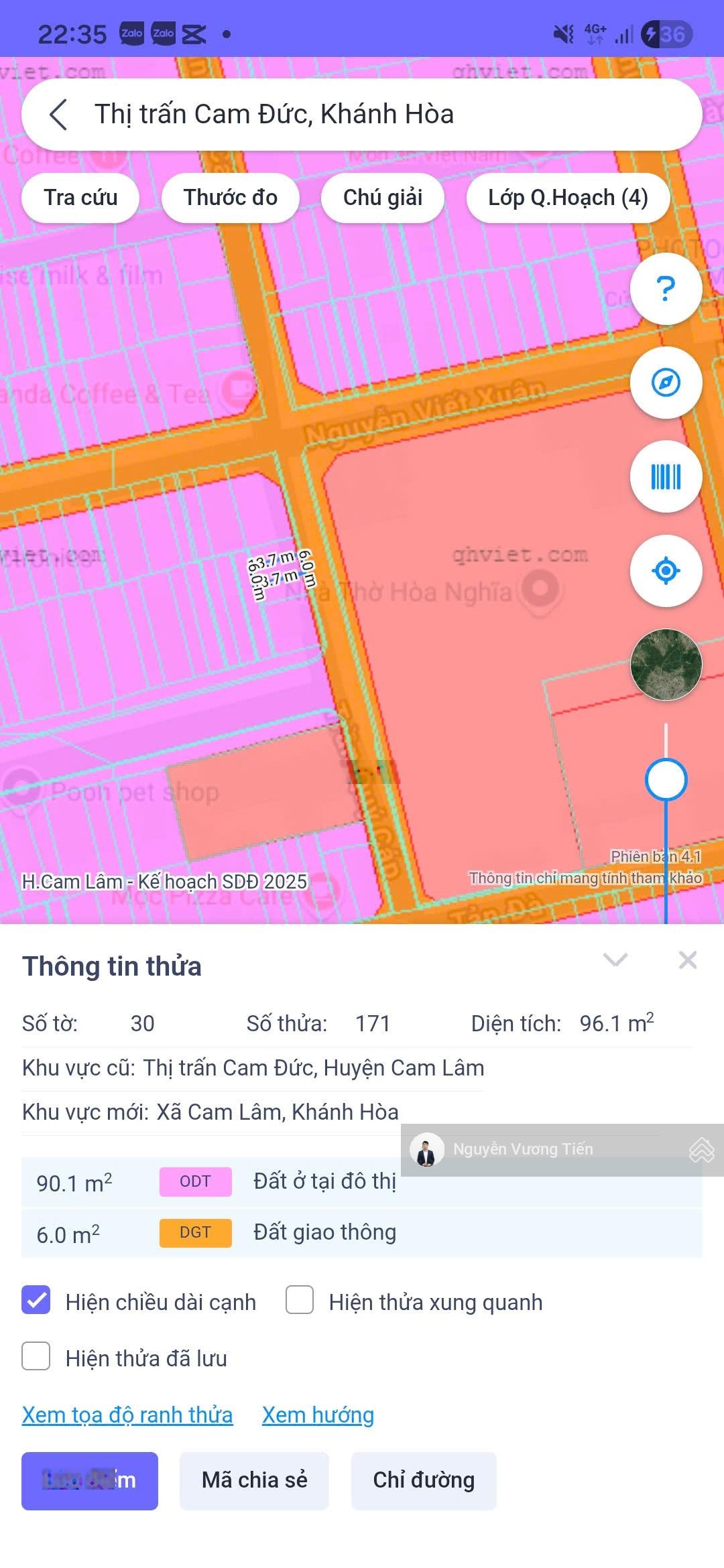Screen dimensions: 724x1568
Task: Check Hiện thửa đã lưu
Action: (36, 1356)
